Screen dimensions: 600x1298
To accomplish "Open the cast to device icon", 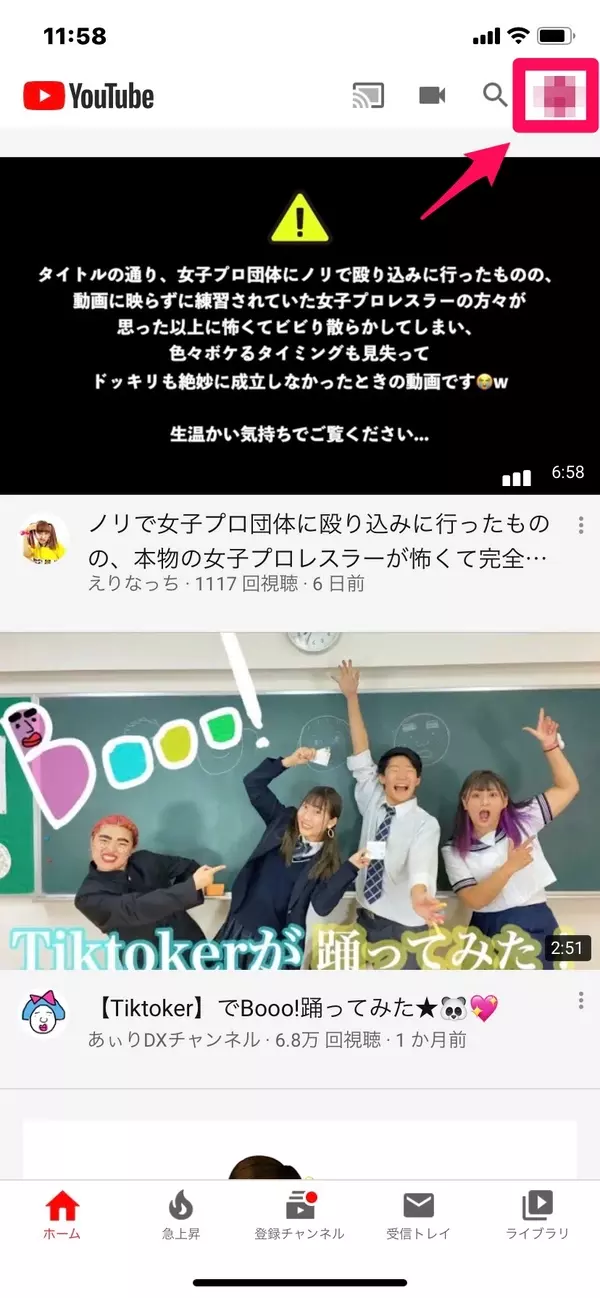I will pos(368,96).
